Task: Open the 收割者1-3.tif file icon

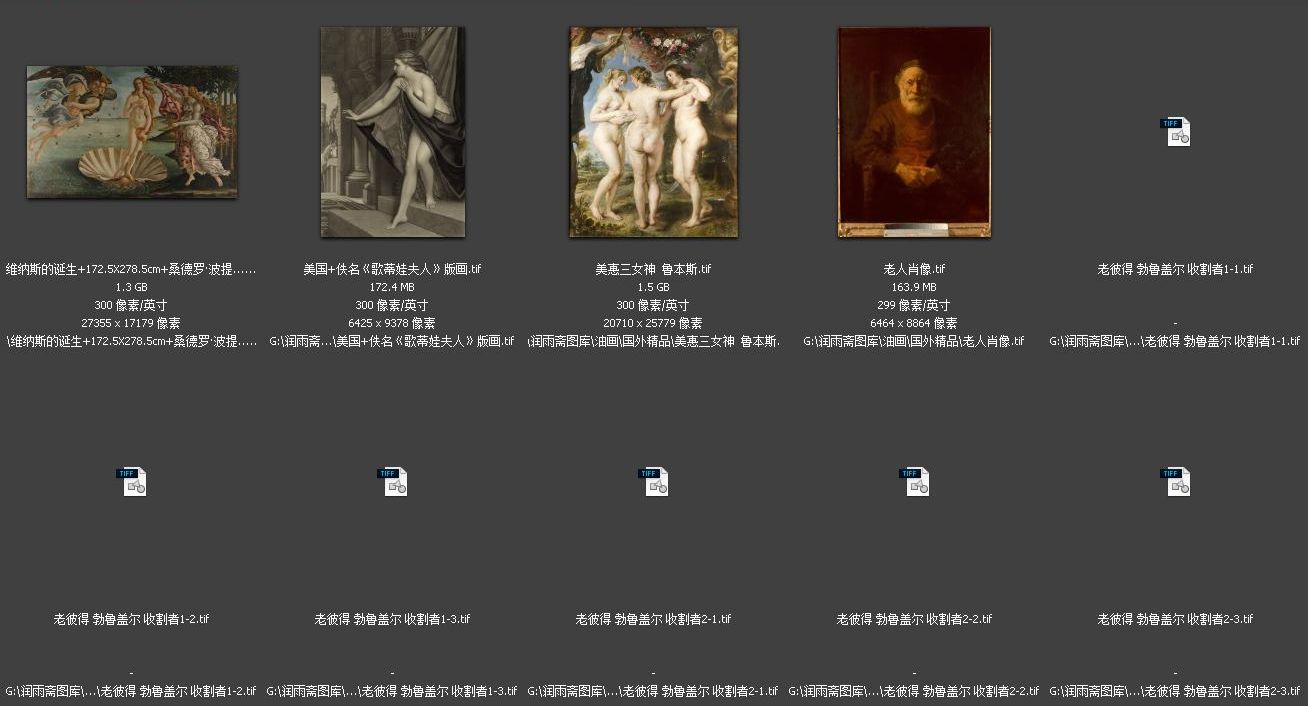Action: (392, 482)
